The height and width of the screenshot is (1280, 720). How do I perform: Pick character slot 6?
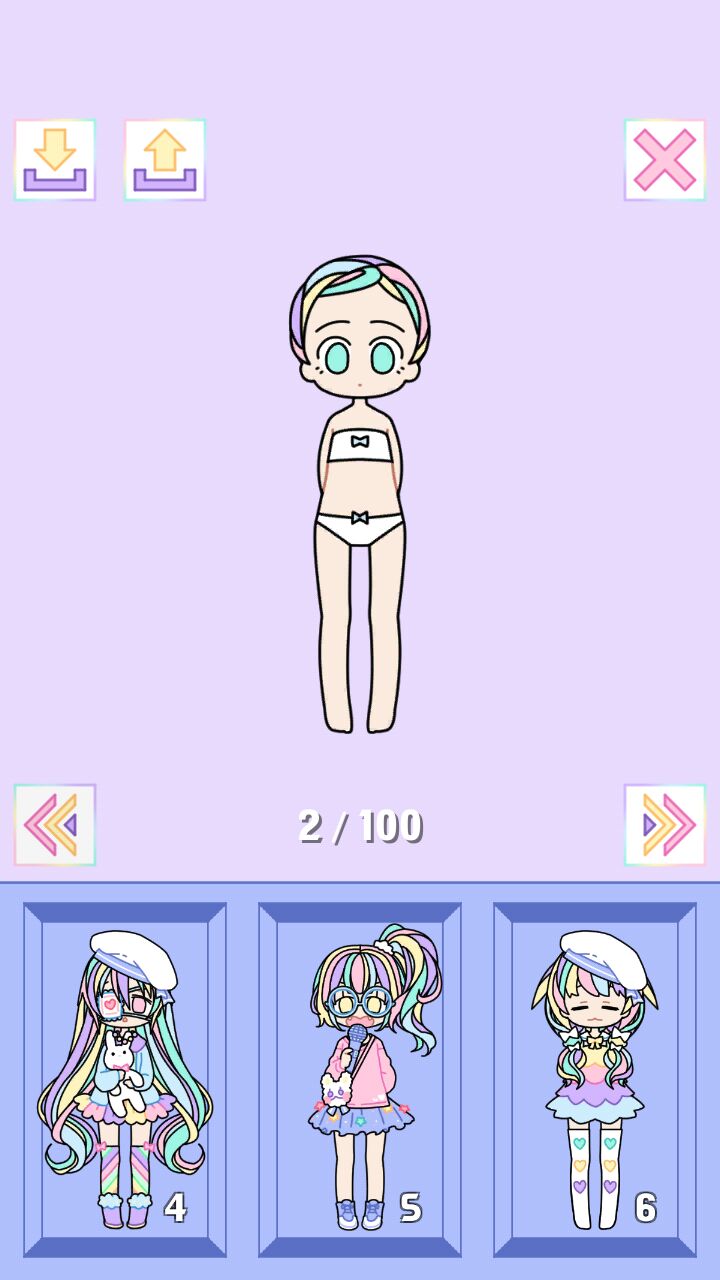tap(595, 1080)
